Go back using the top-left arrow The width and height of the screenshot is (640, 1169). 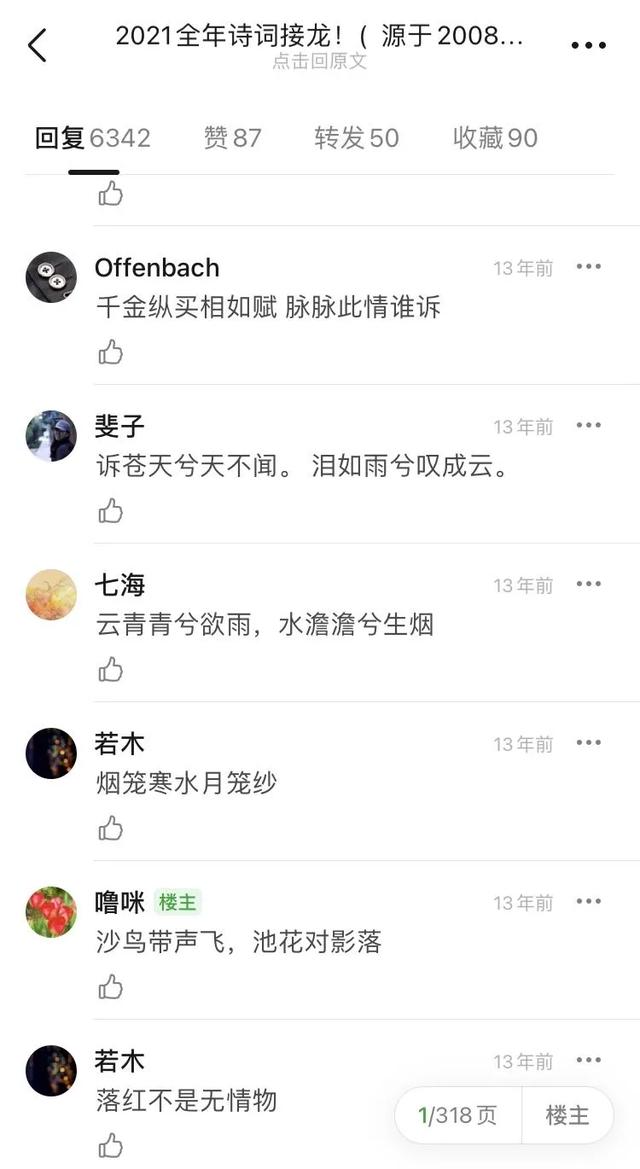(37, 45)
